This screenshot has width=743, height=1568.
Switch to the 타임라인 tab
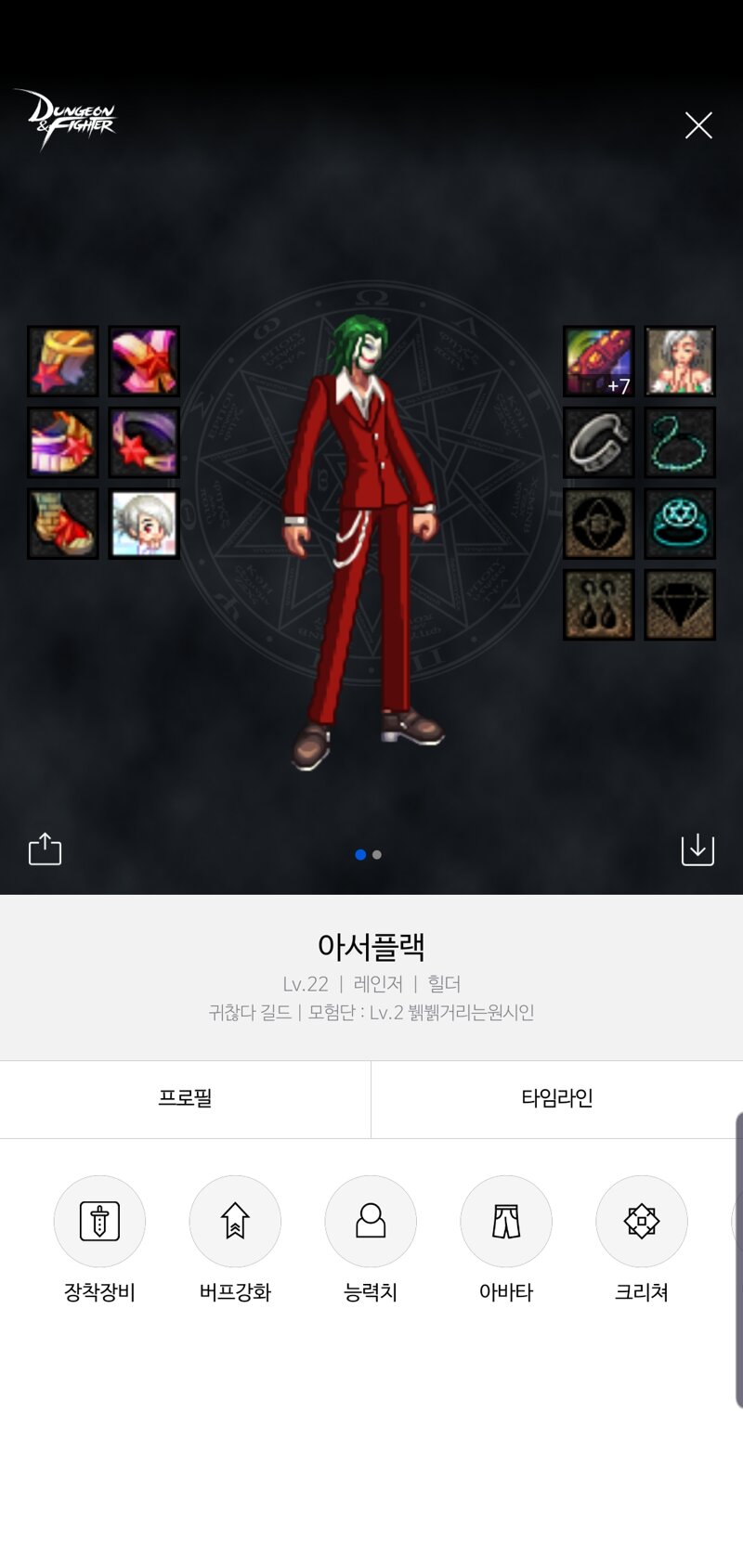pyautogui.click(x=556, y=1098)
